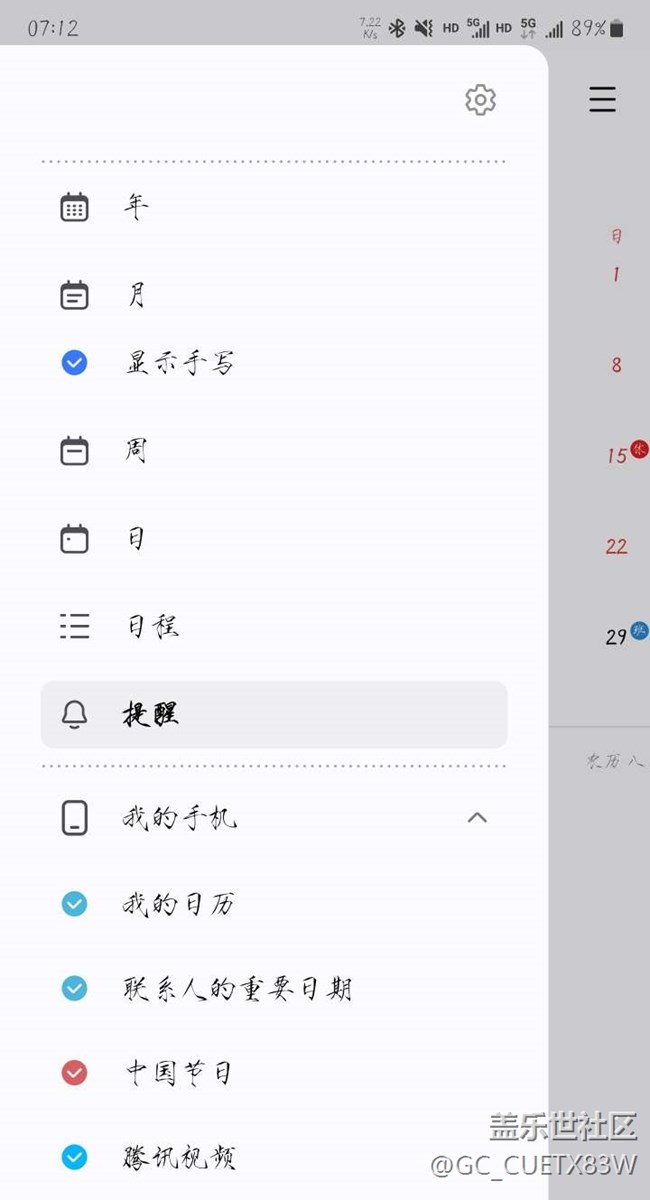Switch to the 周 view
Image resolution: width=650 pixels, height=1200 pixels.
pyautogui.click(x=136, y=451)
